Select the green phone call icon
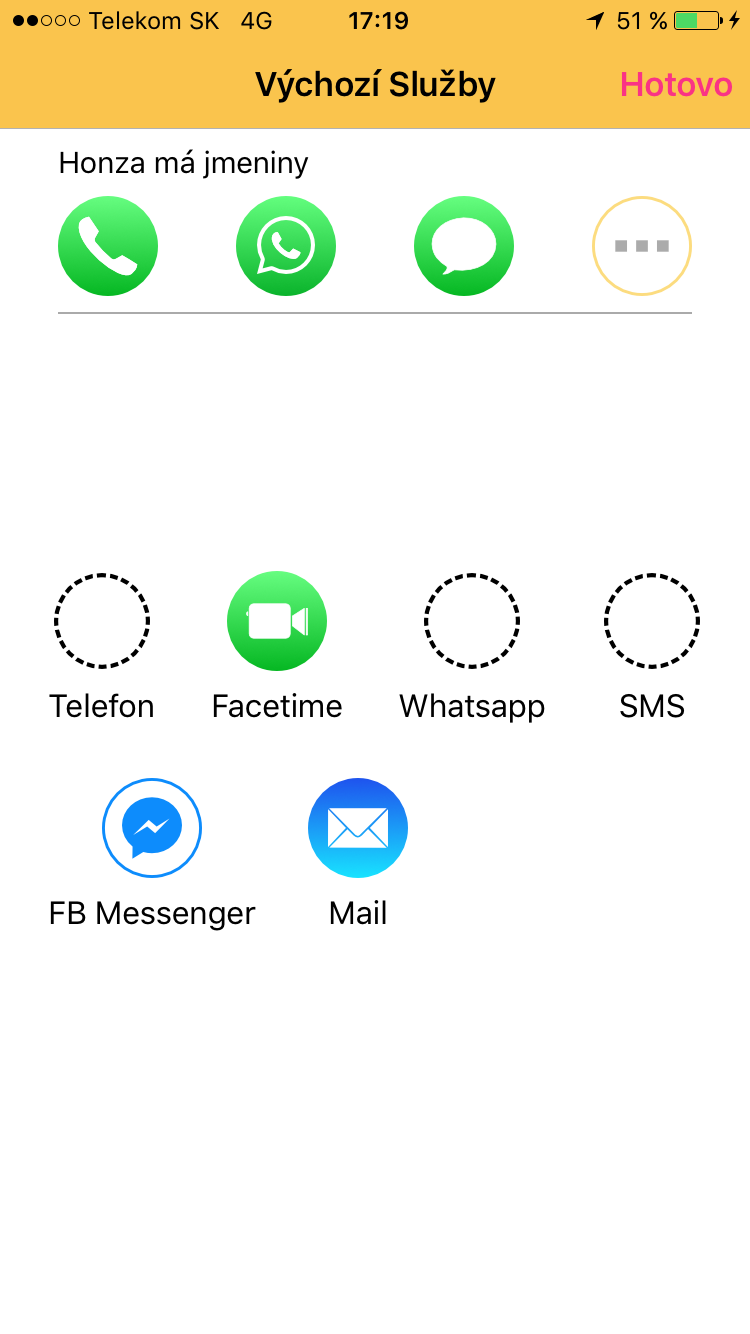 point(108,246)
